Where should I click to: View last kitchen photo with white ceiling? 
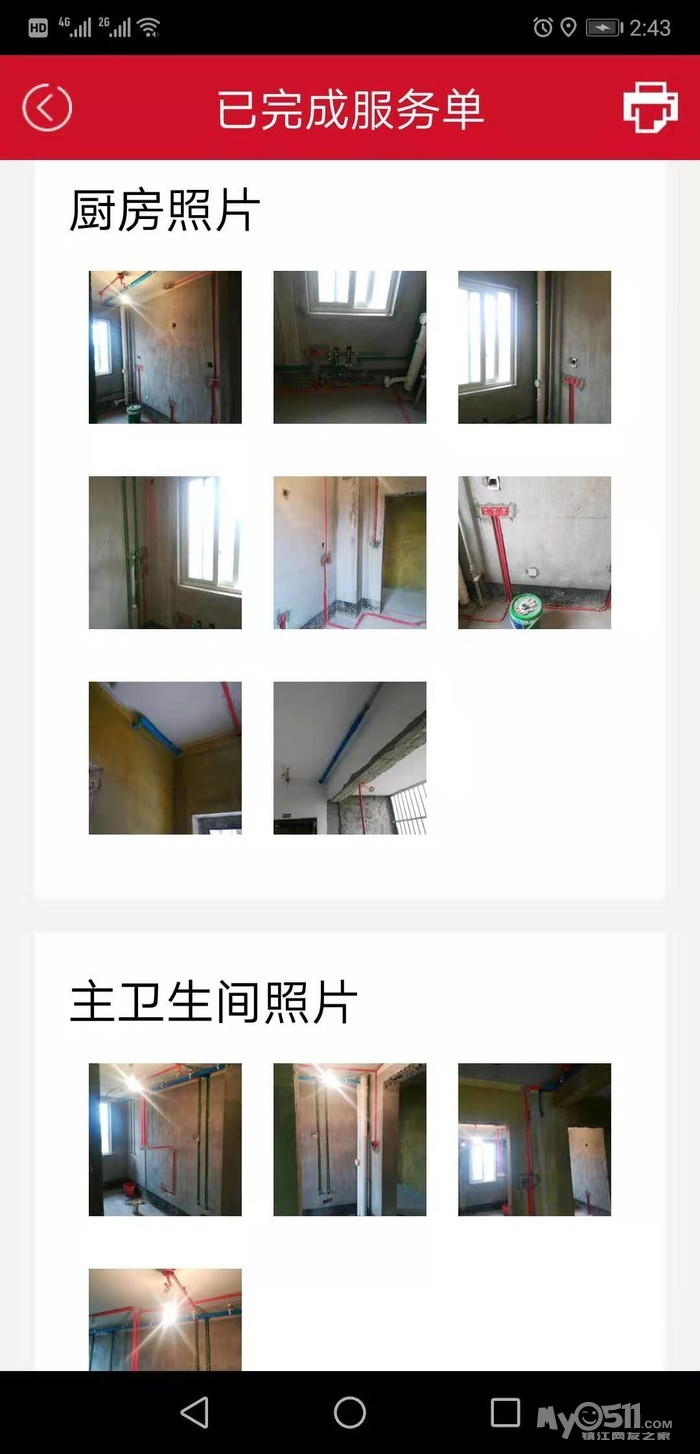[350, 758]
